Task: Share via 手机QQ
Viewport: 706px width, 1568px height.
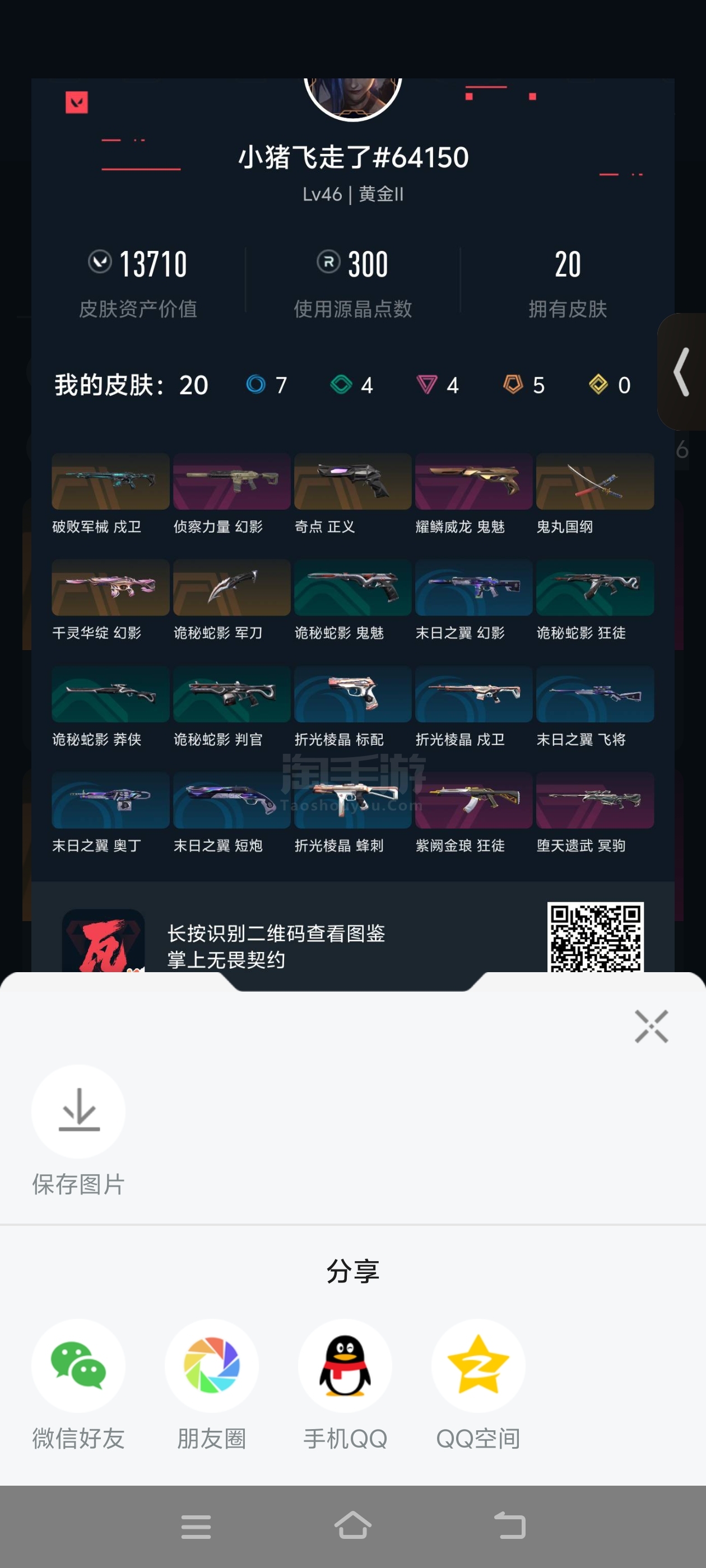Action: (x=345, y=1366)
